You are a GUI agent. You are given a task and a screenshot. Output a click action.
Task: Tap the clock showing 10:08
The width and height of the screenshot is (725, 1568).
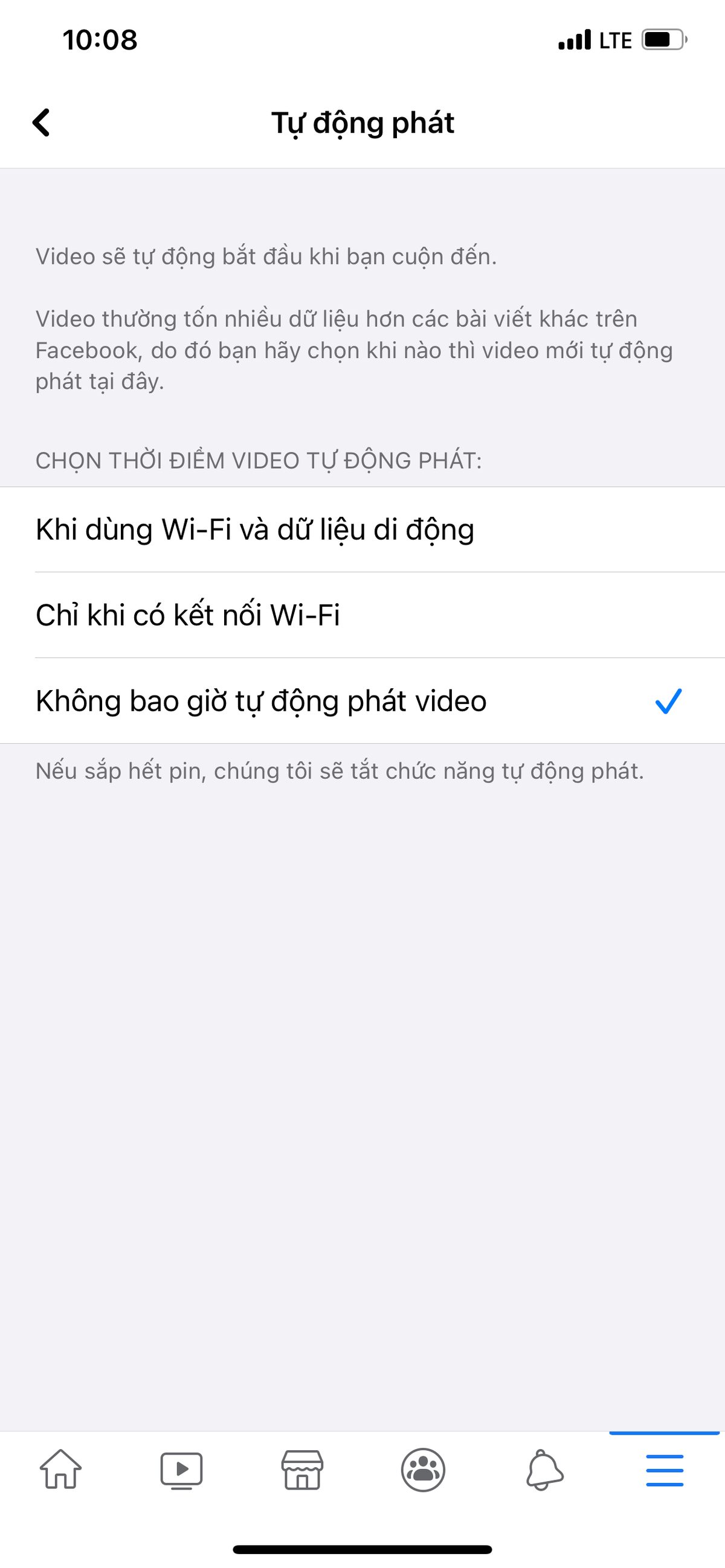[100, 39]
